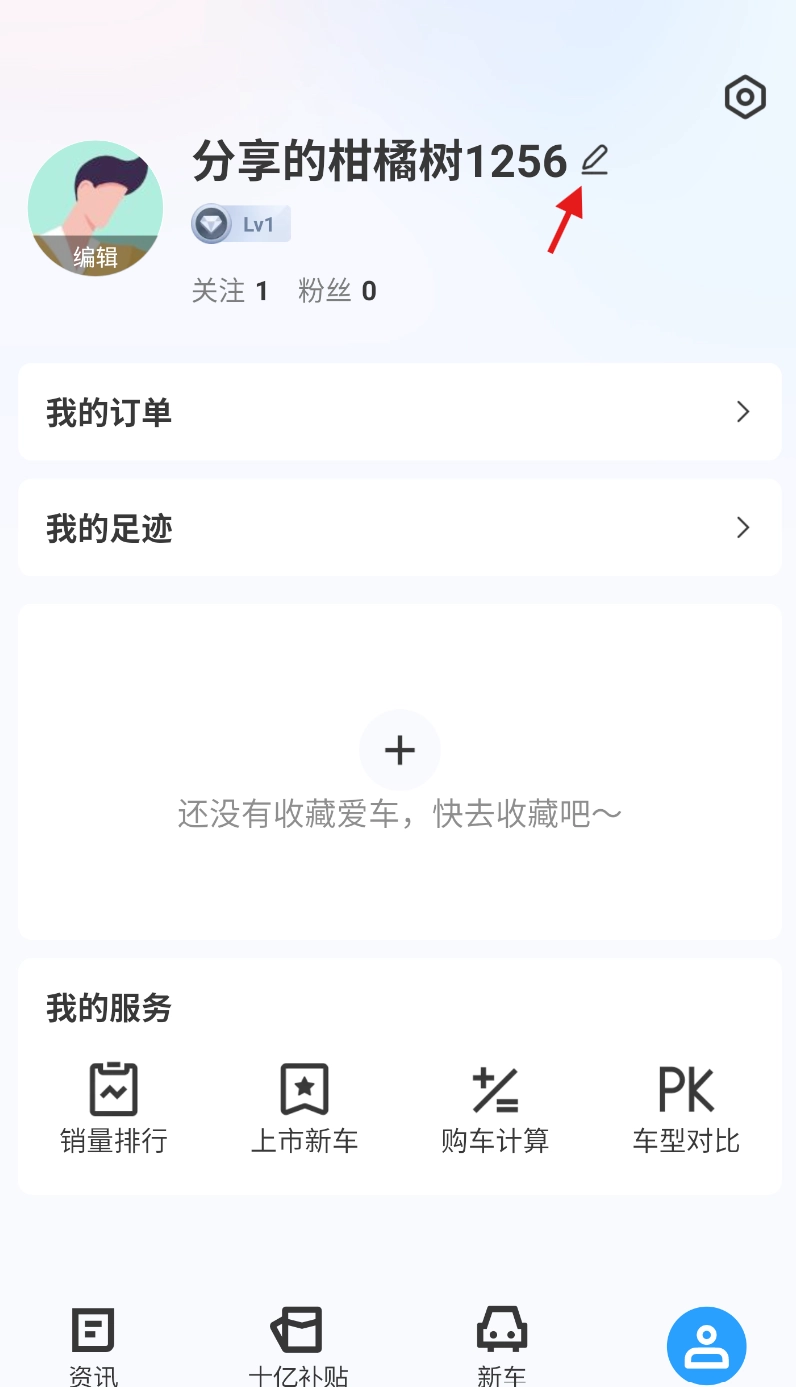Image resolution: width=796 pixels, height=1387 pixels.
Task: View the 粉丝 followers list
Action: click(x=337, y=292)
